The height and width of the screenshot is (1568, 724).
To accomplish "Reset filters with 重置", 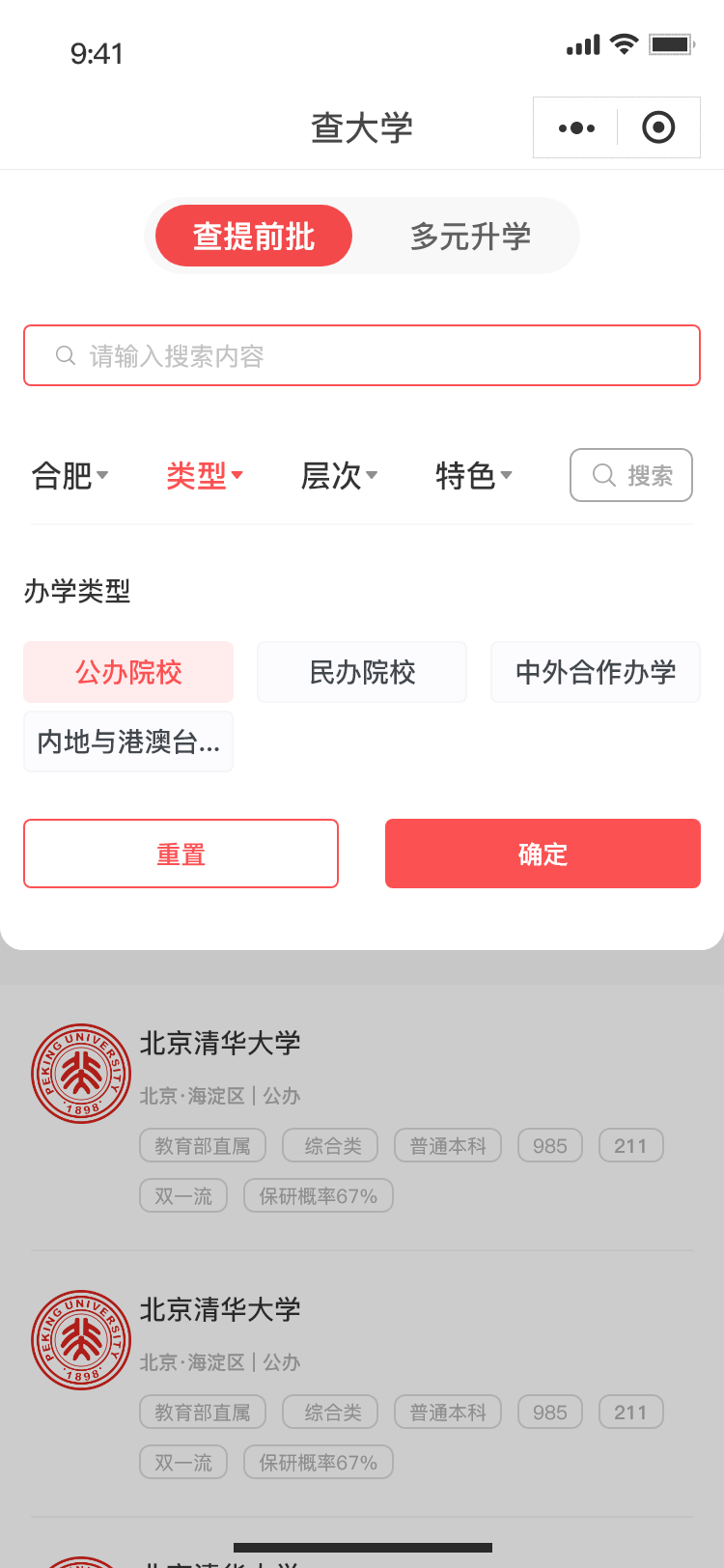I will (181, 854).
